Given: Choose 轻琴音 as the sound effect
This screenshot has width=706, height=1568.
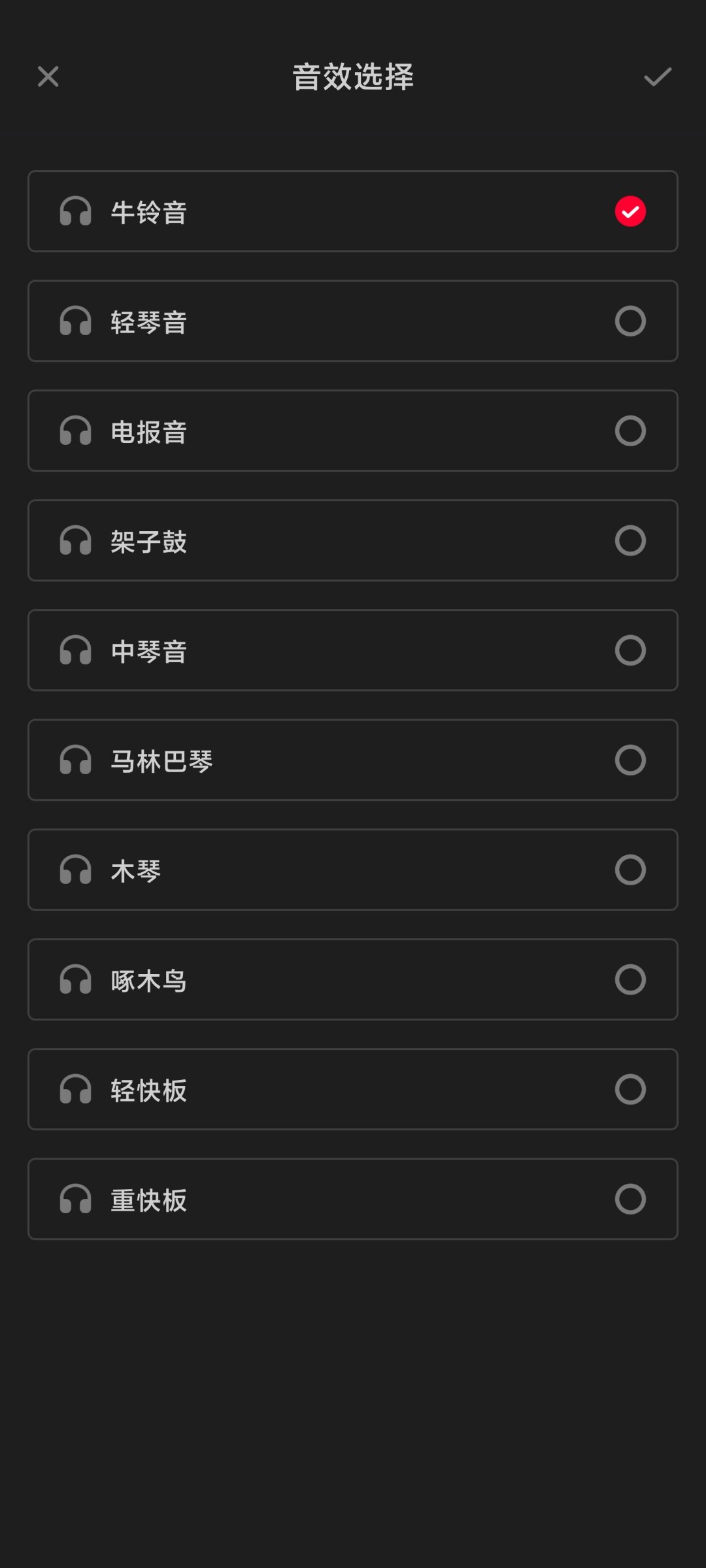Looking at the screenshot, I should pos(353,321).
